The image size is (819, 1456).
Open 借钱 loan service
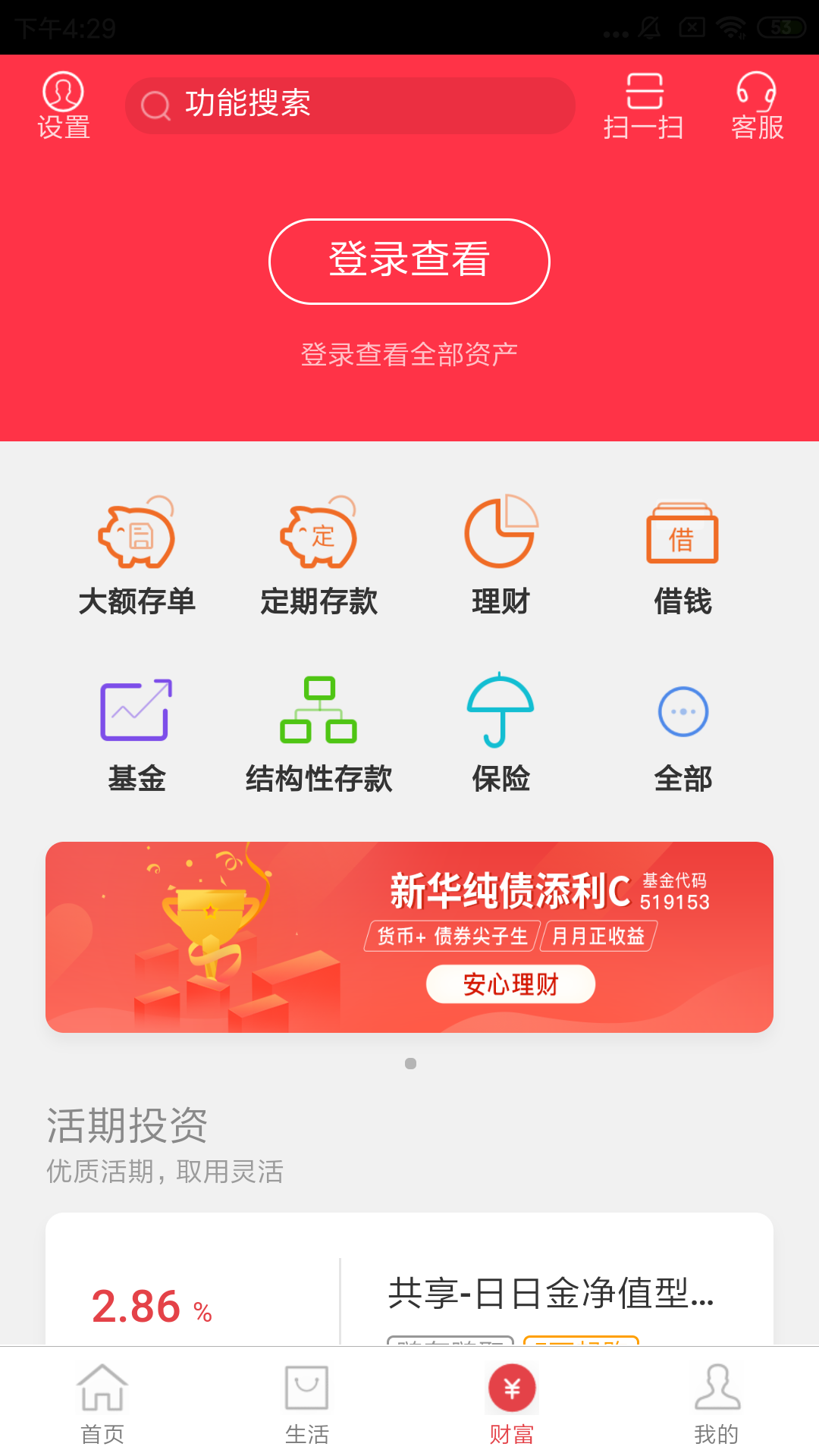click(x=682, y=556)
